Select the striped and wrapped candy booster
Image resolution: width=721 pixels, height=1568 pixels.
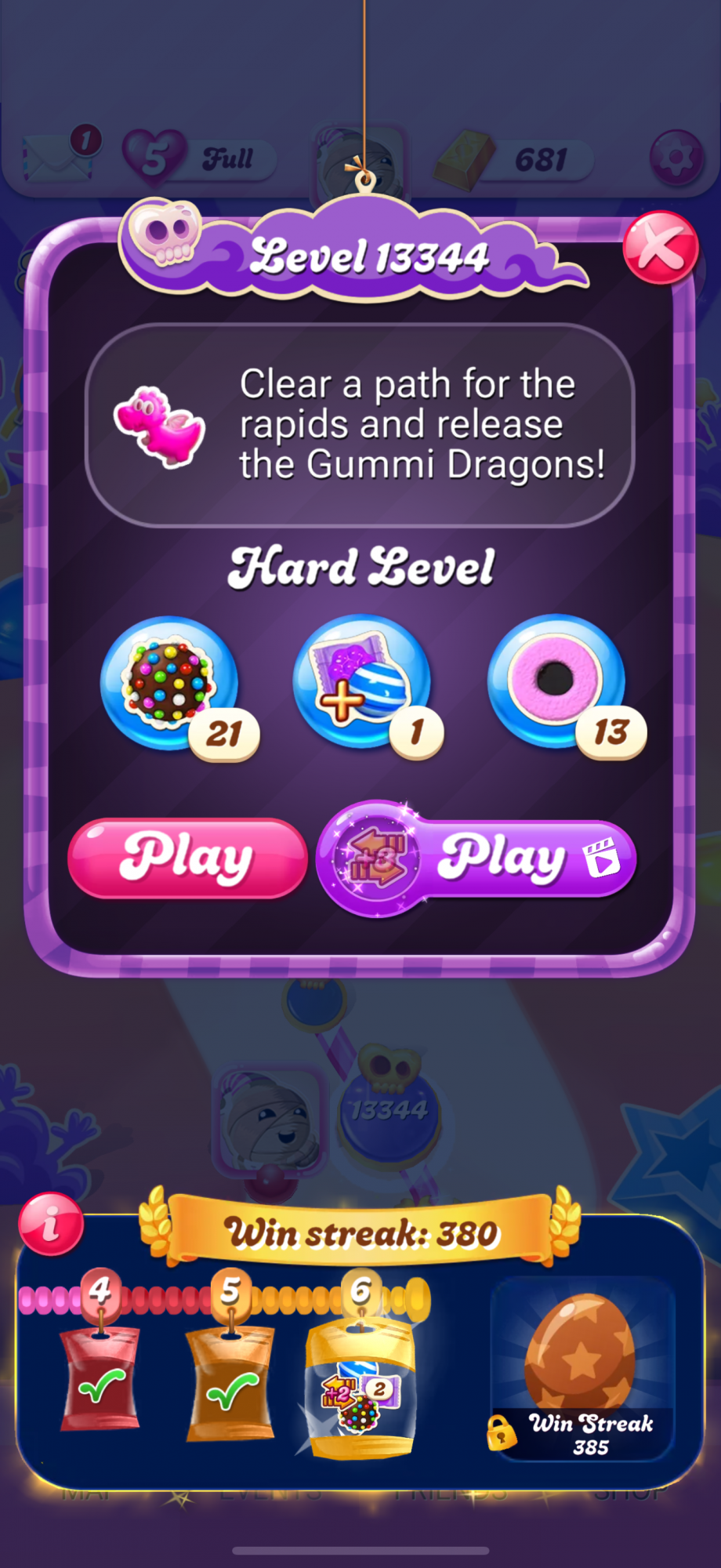(361, 681)
